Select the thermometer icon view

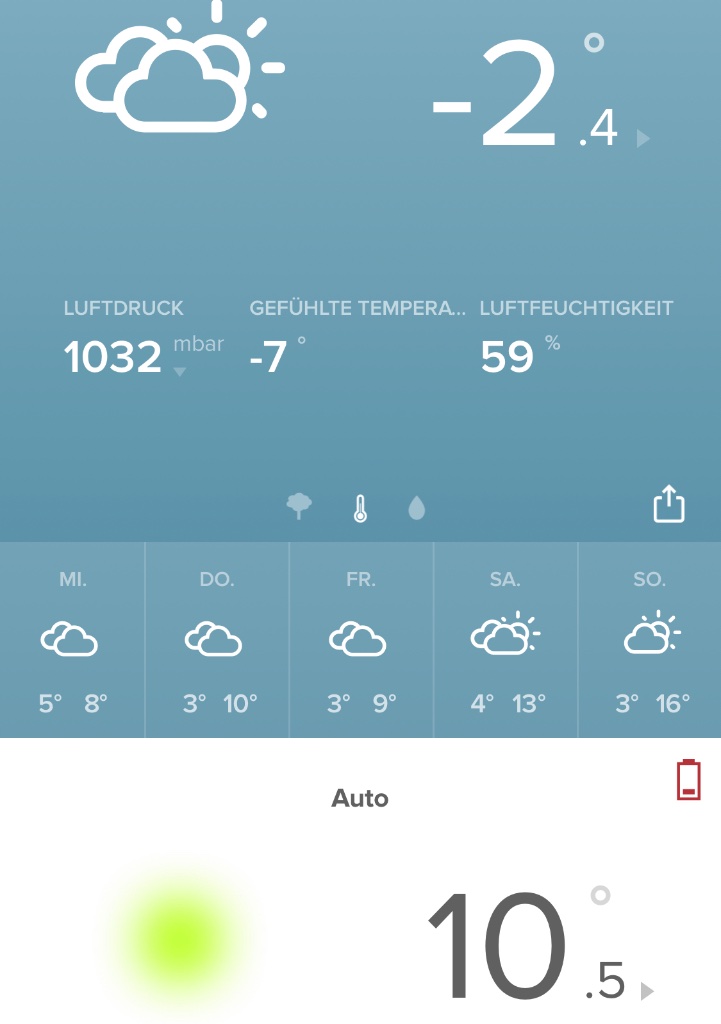(360, 508)
